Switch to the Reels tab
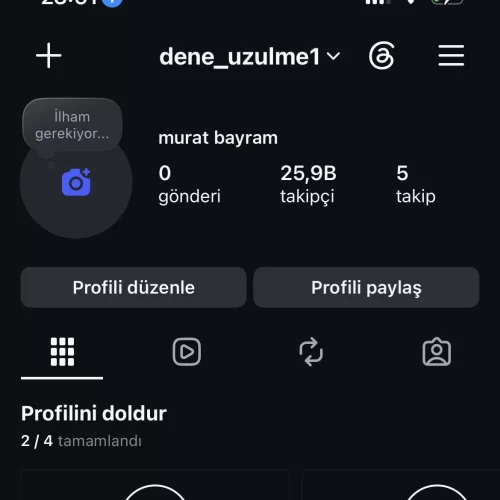Image resolution: width=500 pixels, height=500 pixels. (187, 352)
